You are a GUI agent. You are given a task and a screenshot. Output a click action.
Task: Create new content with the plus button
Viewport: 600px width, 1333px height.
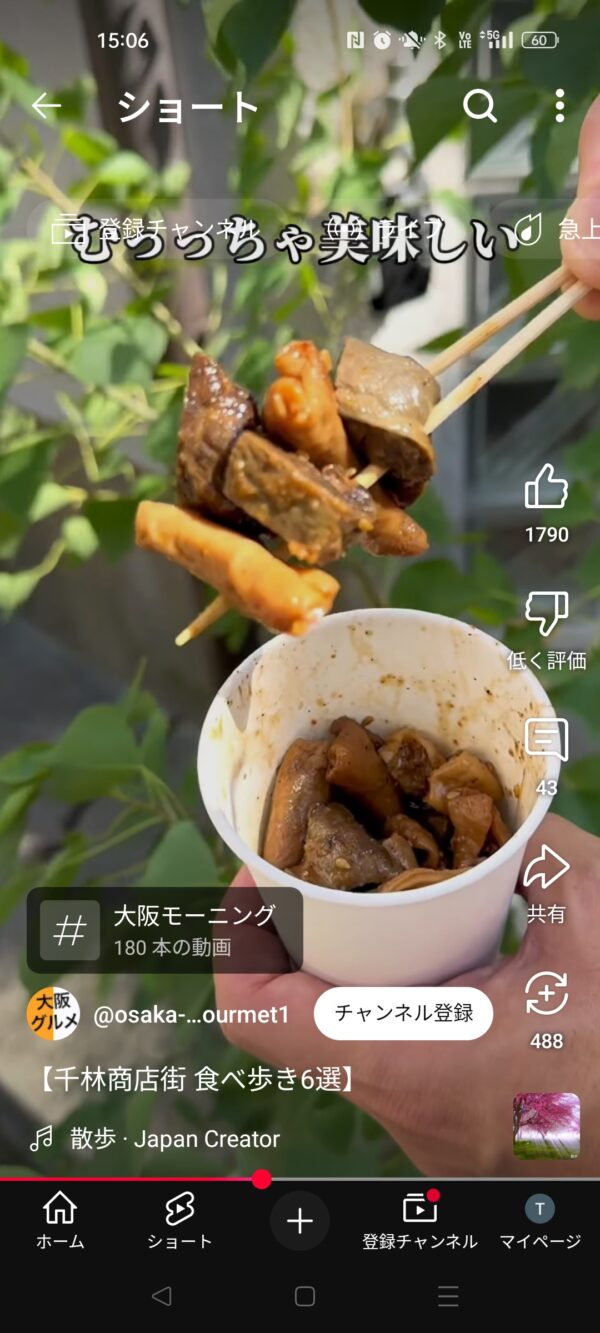point(300,1220)
